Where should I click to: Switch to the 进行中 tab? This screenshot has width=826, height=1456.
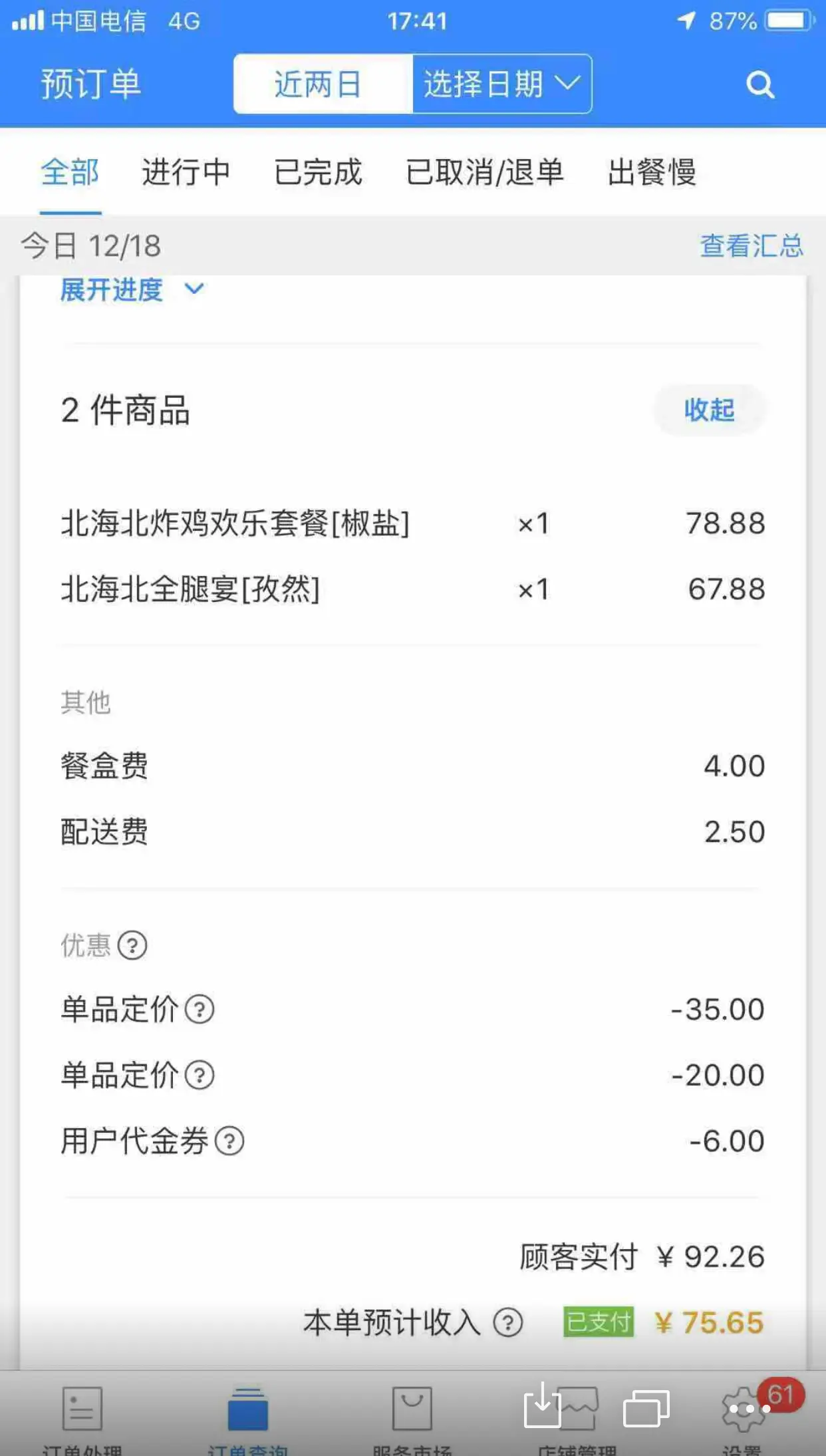click(x=186, y=172)
